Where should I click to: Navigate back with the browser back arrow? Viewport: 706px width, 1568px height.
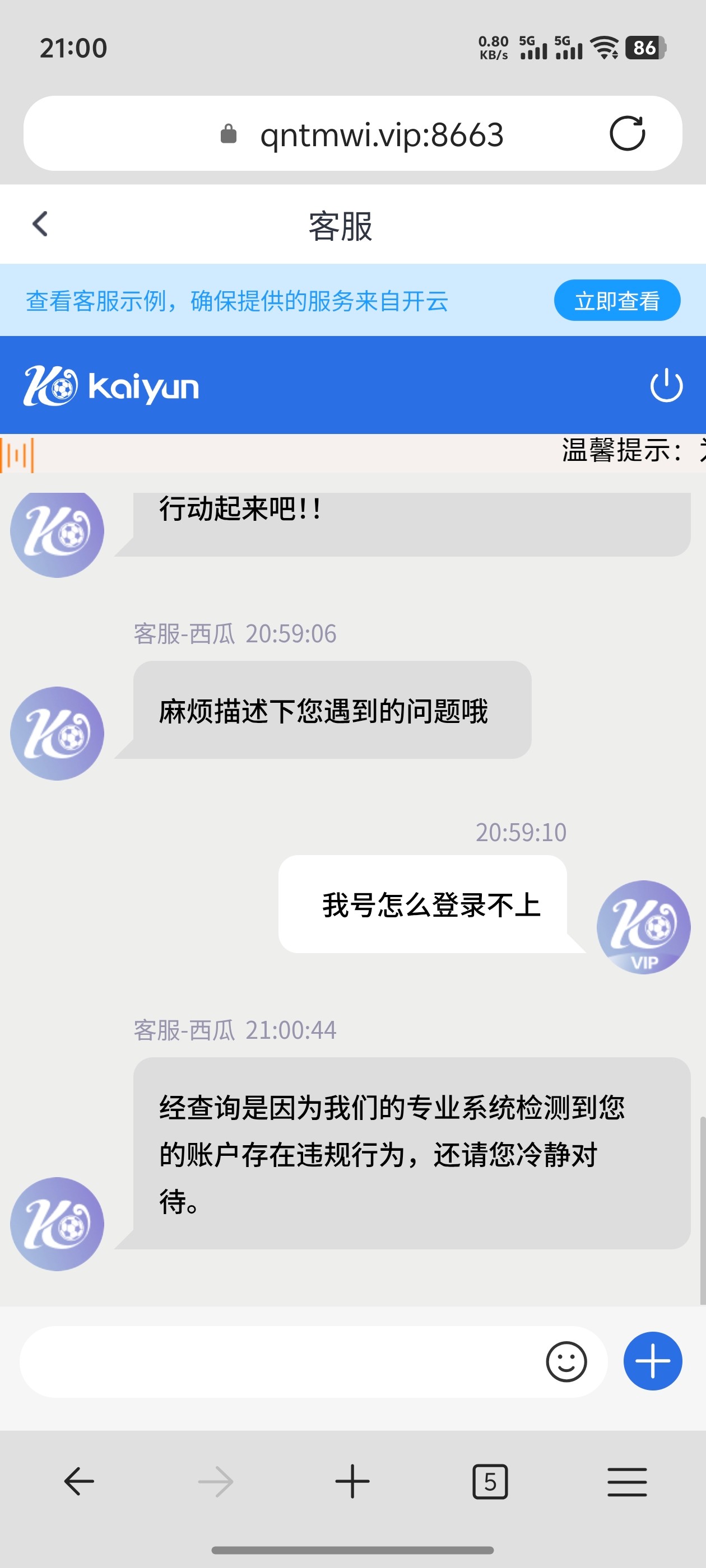tap(79, 1482)
